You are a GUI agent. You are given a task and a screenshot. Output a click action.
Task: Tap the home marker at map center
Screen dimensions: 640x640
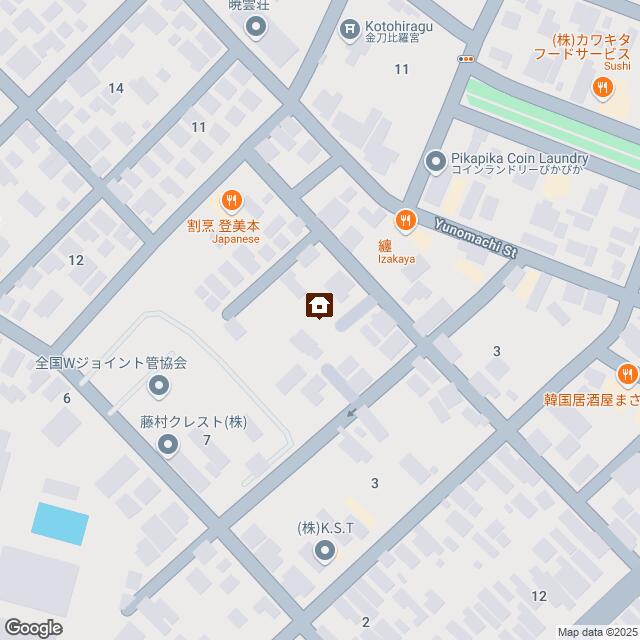pos(319,305)
